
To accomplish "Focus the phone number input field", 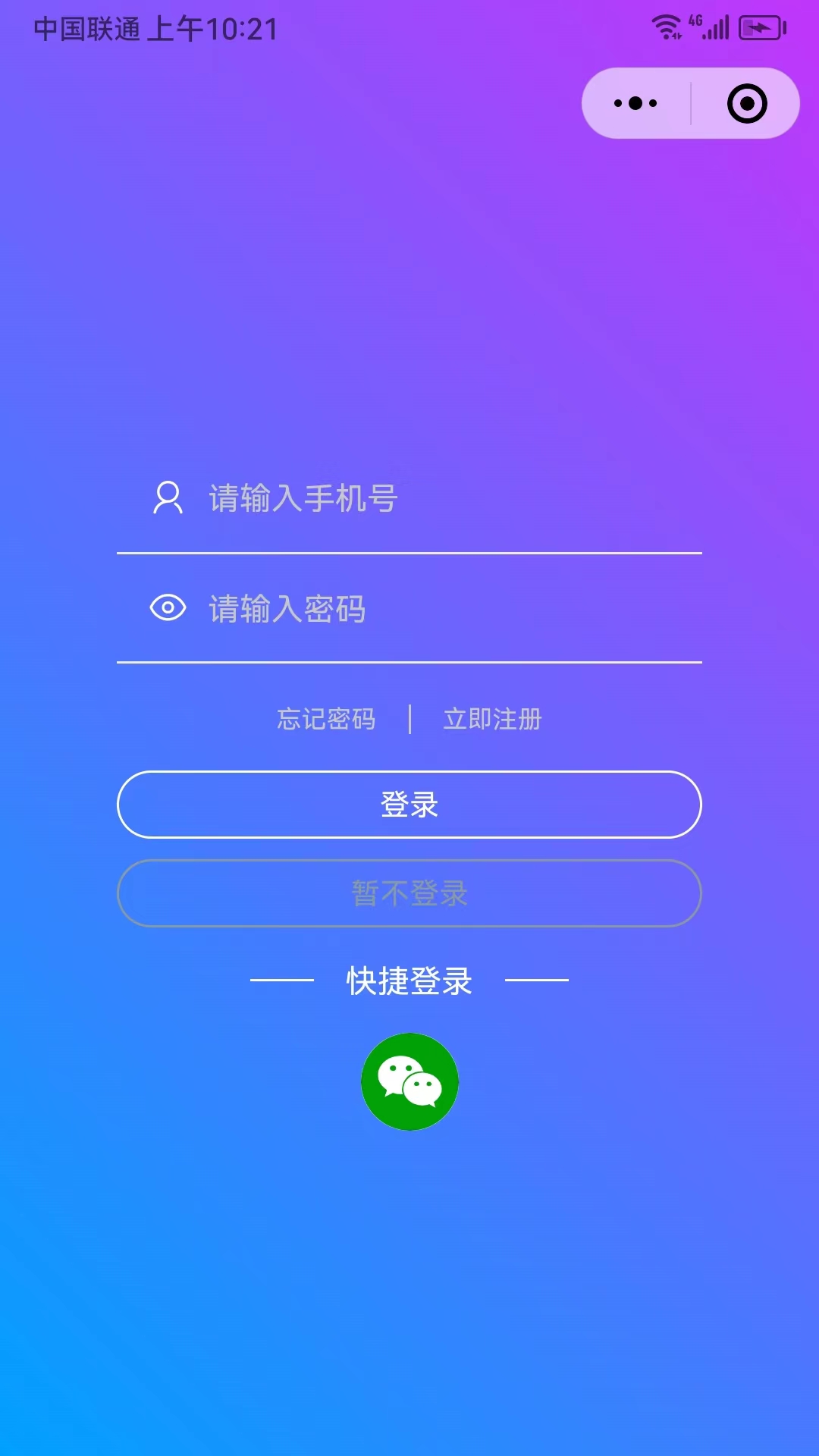I will click(x=447, y=499).
